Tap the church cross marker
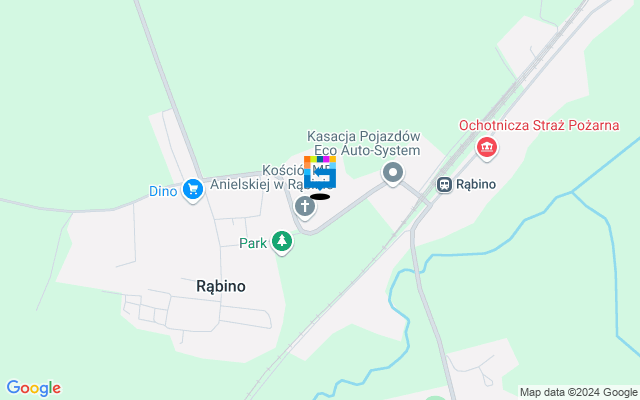Image resolution: width=640 pixels, height=400 pixels. point(305,206)
